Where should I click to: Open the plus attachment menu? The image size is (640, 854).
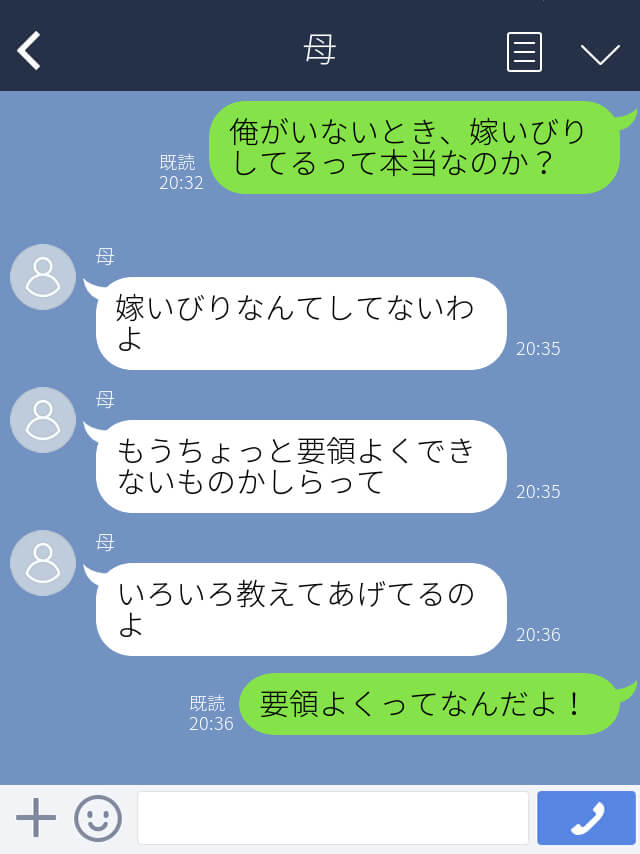click(x=36, y=818)
